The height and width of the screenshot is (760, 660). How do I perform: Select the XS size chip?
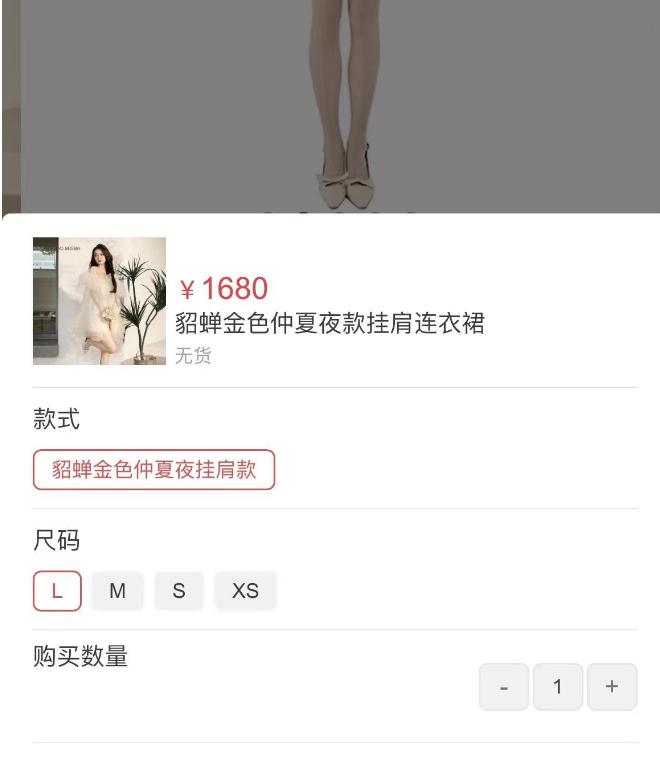coord(245,591)
